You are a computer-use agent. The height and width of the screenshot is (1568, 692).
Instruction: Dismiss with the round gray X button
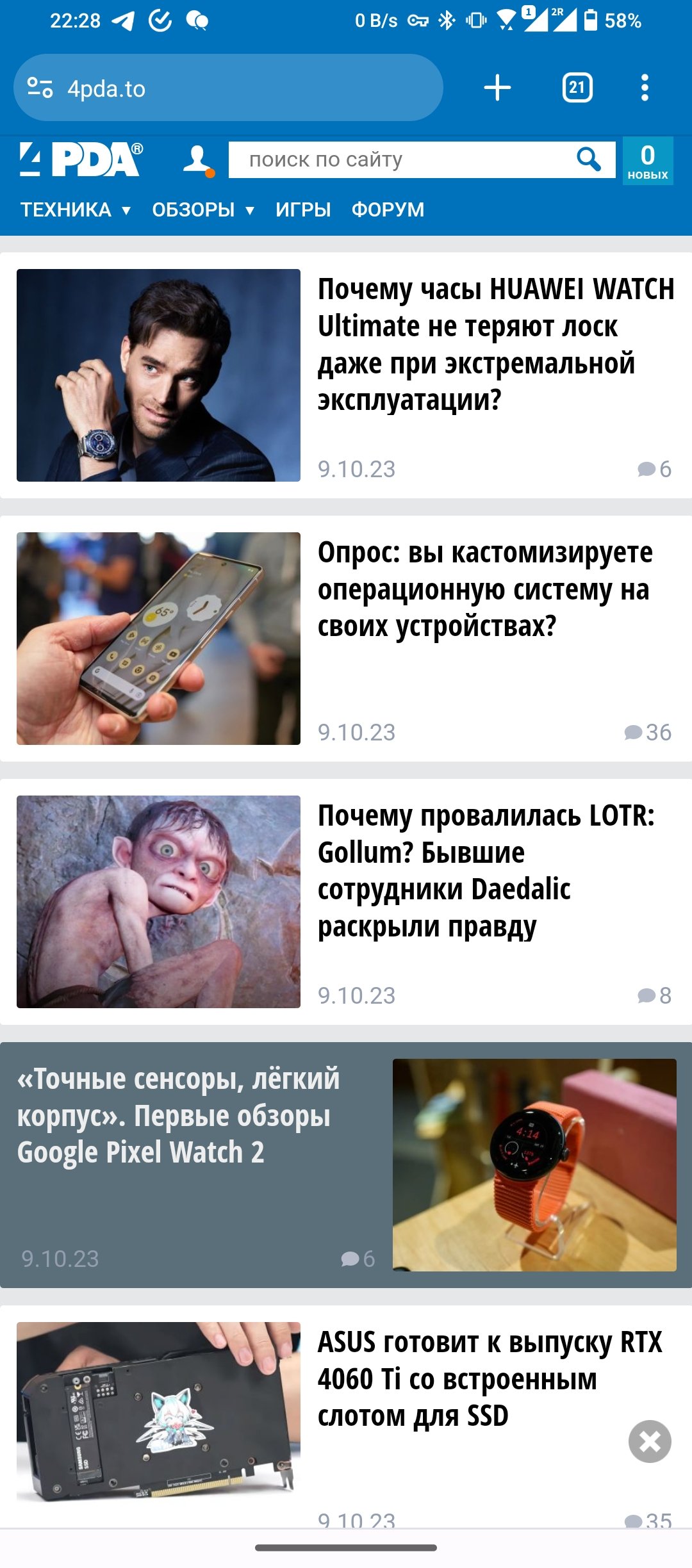point(650,1441)
